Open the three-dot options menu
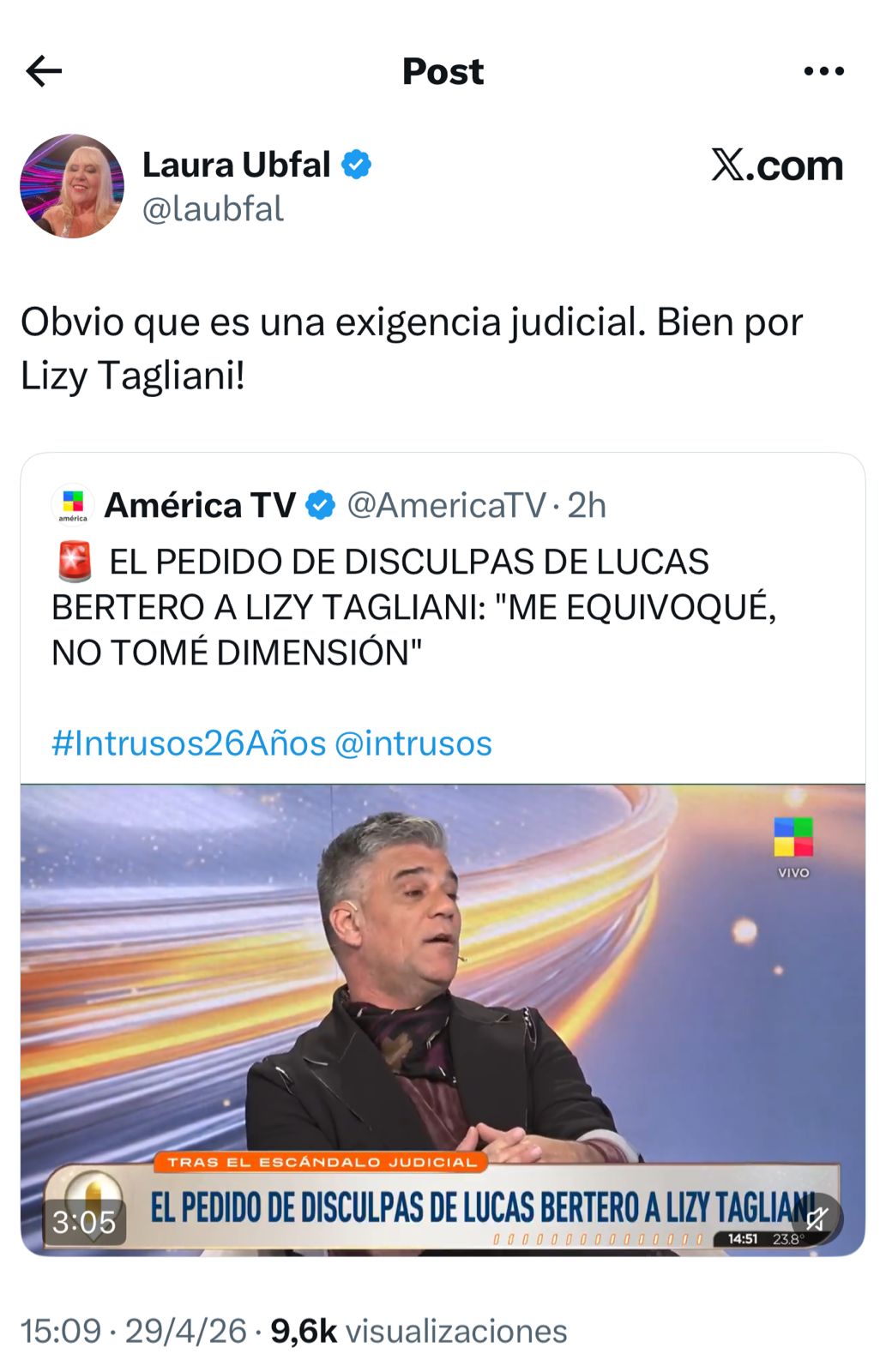The image size is (886, 1372). 822,72
